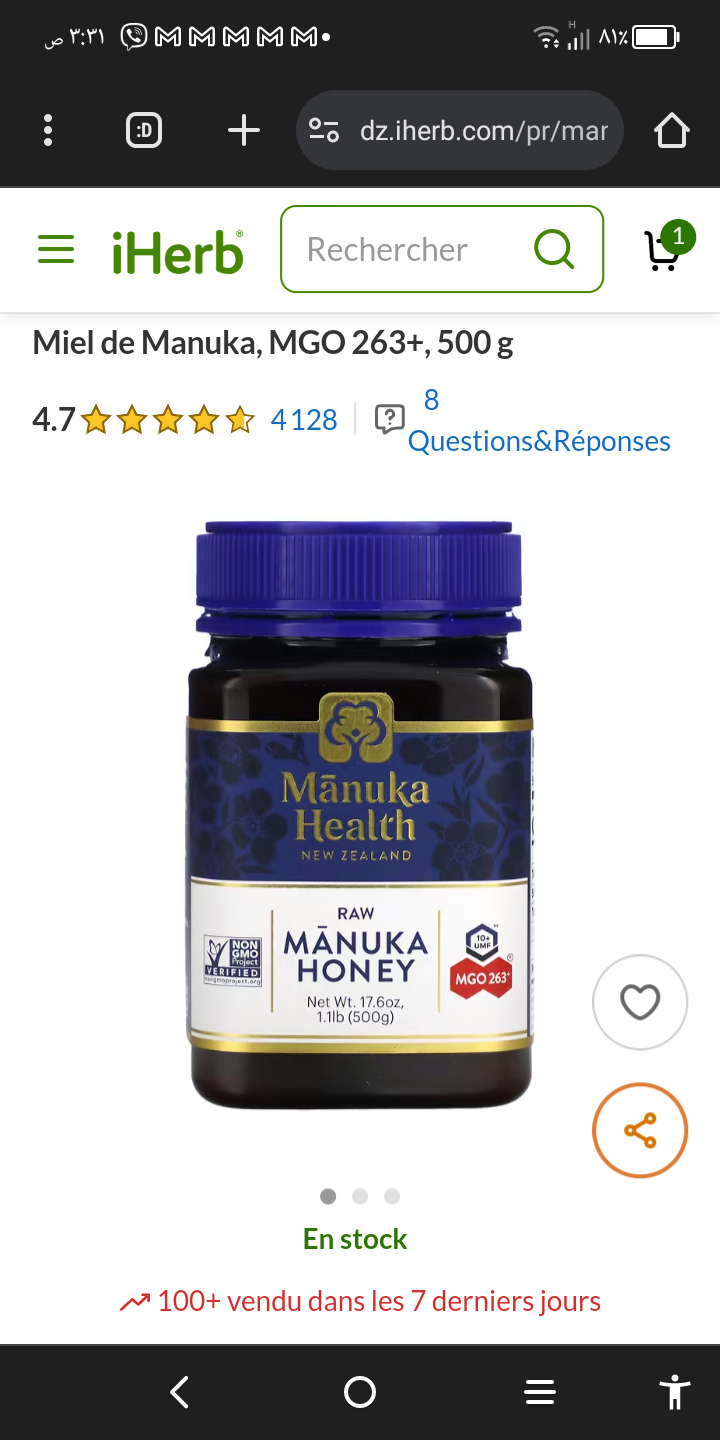This screenshot has height=1440, width=720.
Task: Go to the browser home page
Action: pos(671,131)
